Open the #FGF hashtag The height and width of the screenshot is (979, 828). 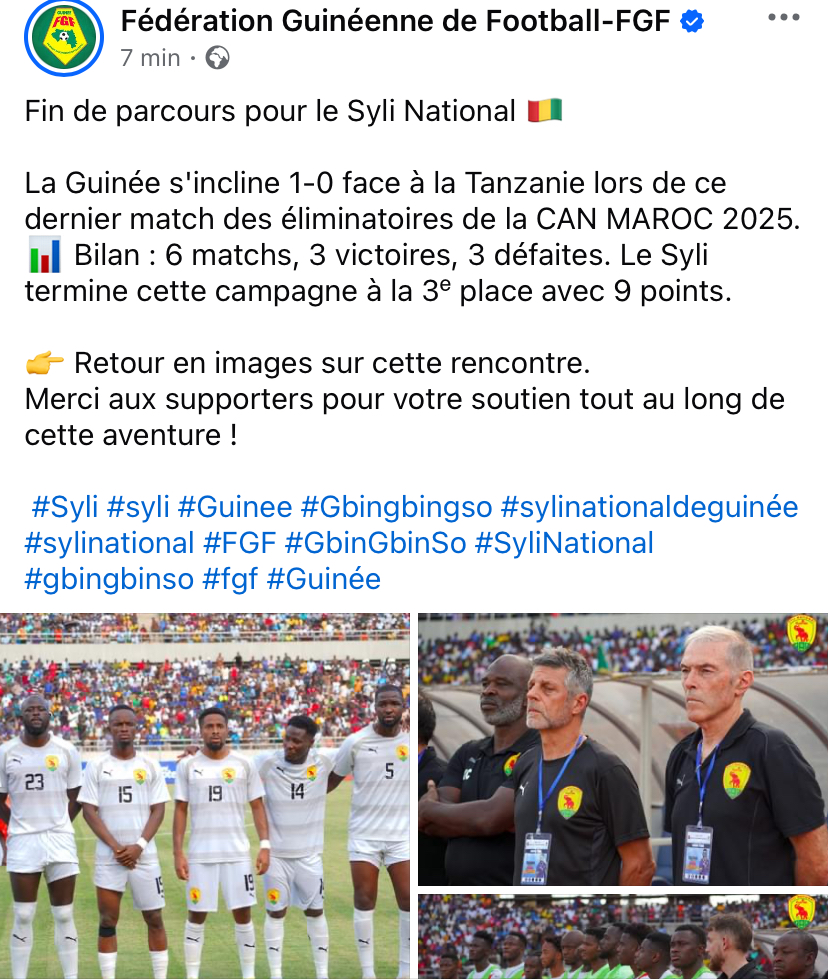click(240, 543)
